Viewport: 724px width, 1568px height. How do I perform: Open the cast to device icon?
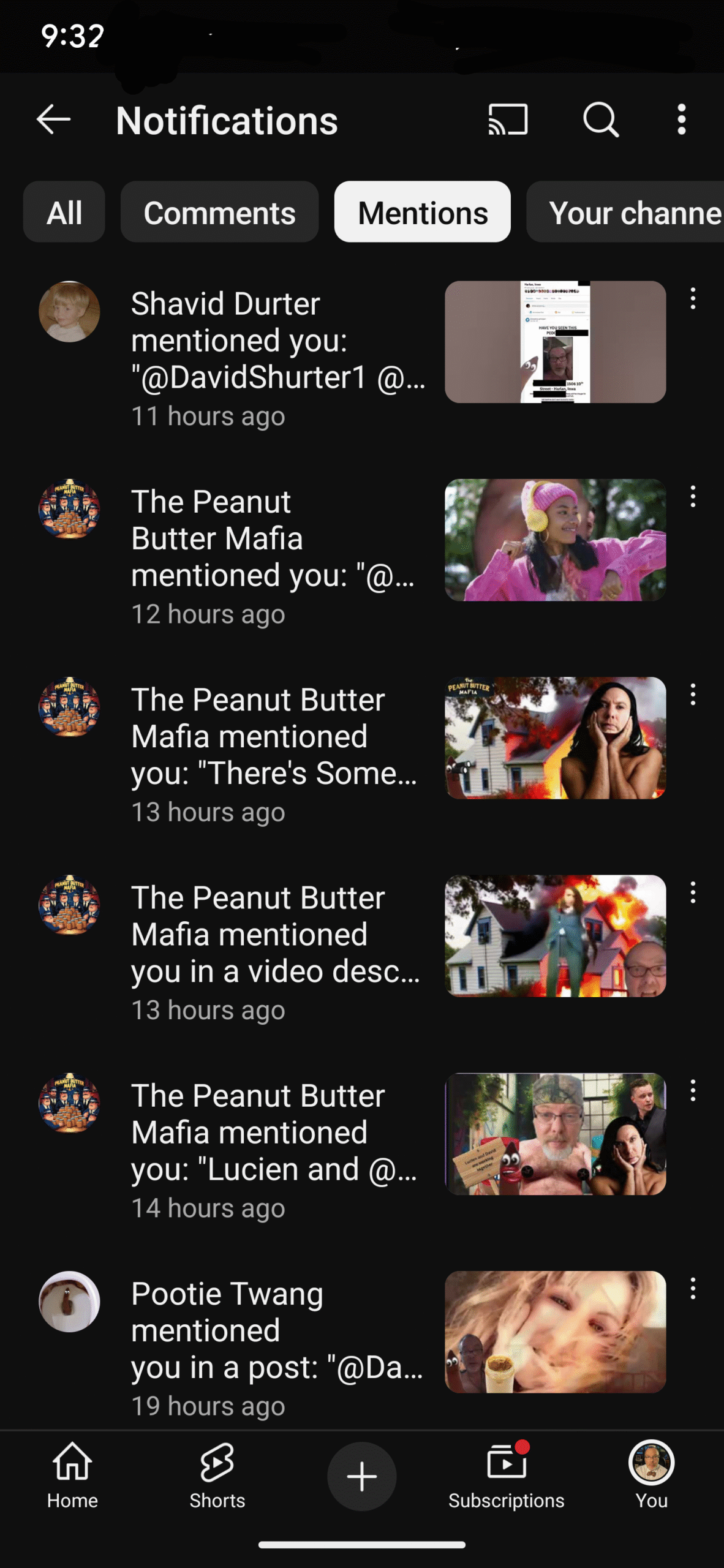(507, 119)
